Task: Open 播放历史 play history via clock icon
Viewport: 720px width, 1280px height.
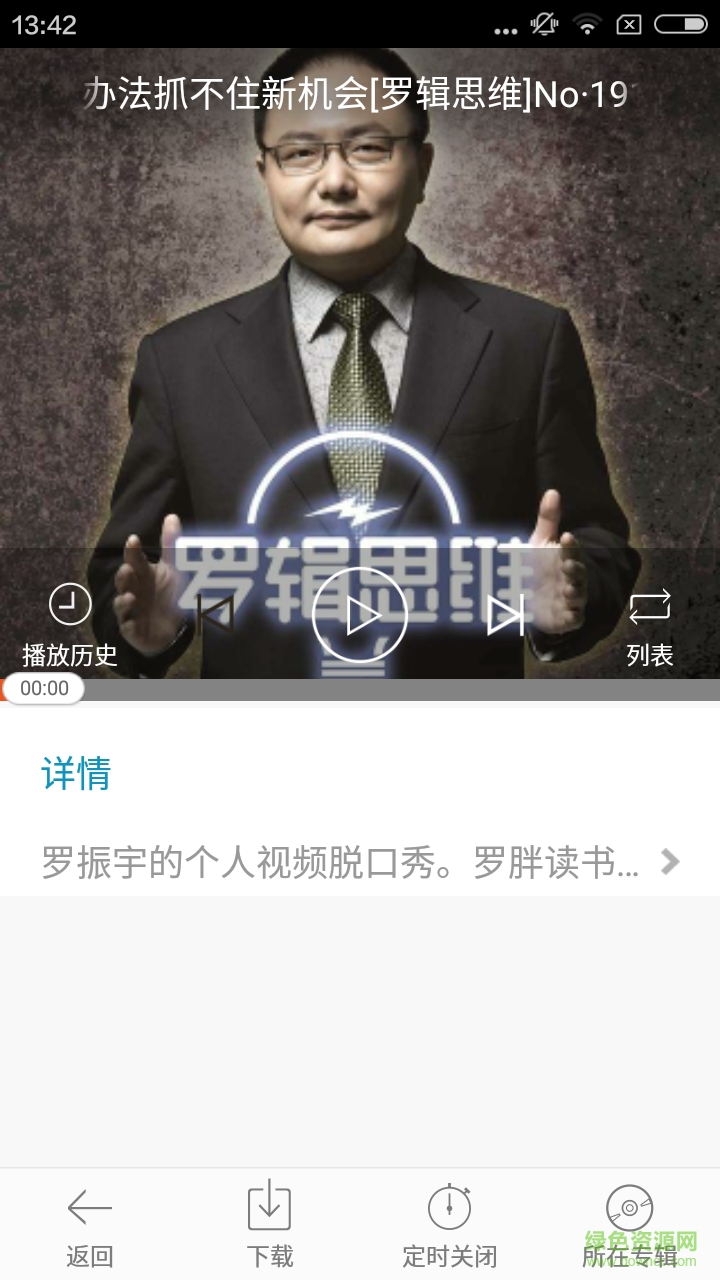Action: pos(67,620)
